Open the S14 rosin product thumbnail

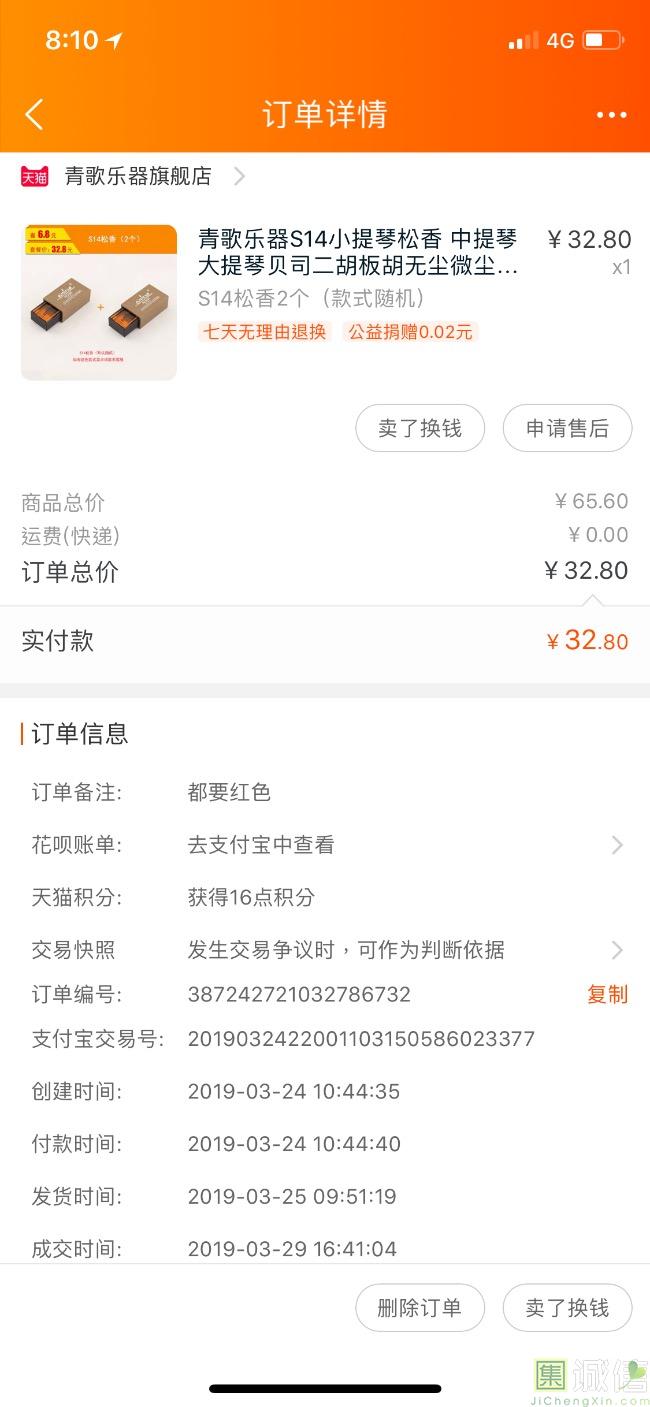coord(99,302)
